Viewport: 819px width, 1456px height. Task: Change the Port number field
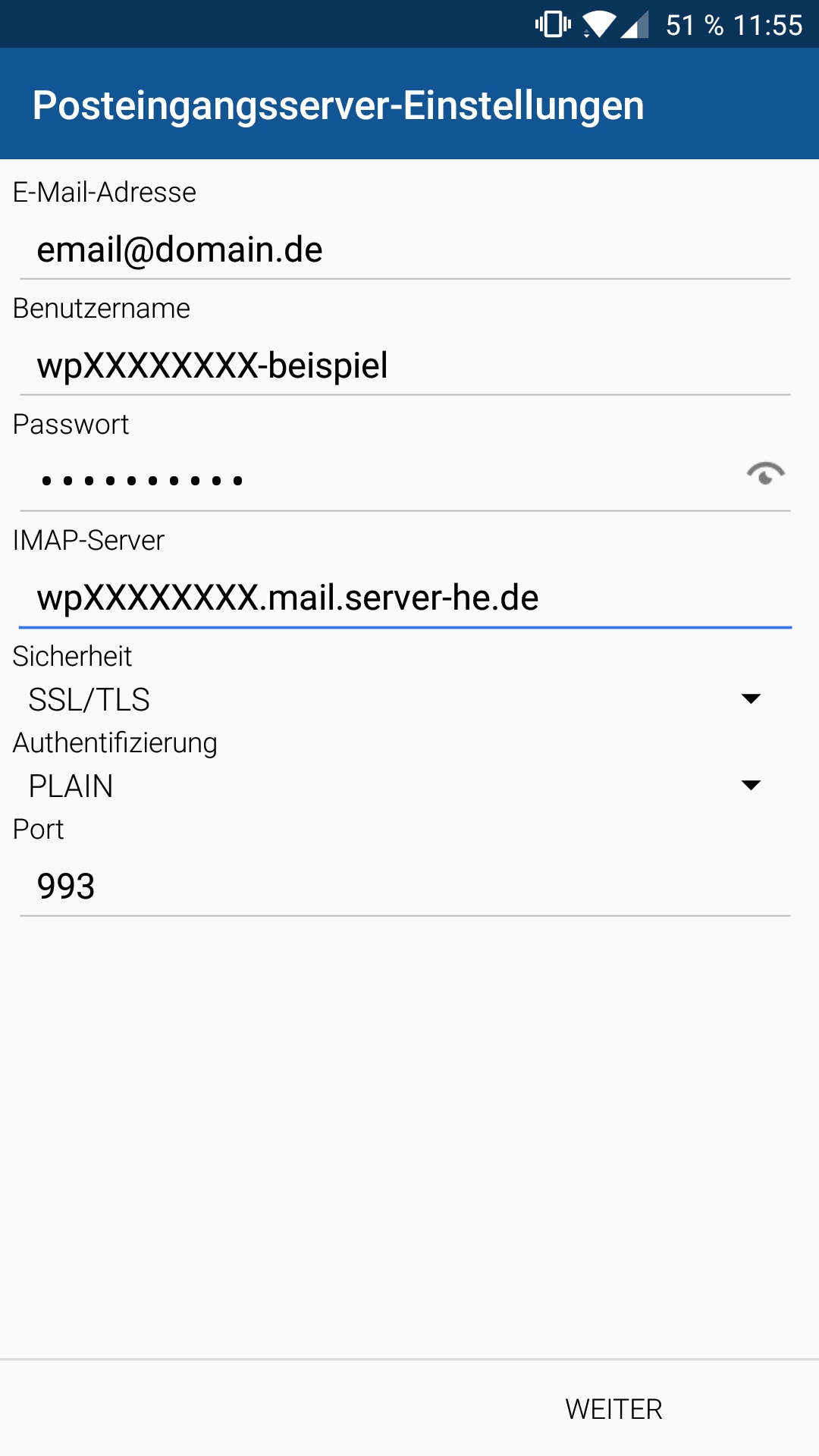[x=405, y=886]
